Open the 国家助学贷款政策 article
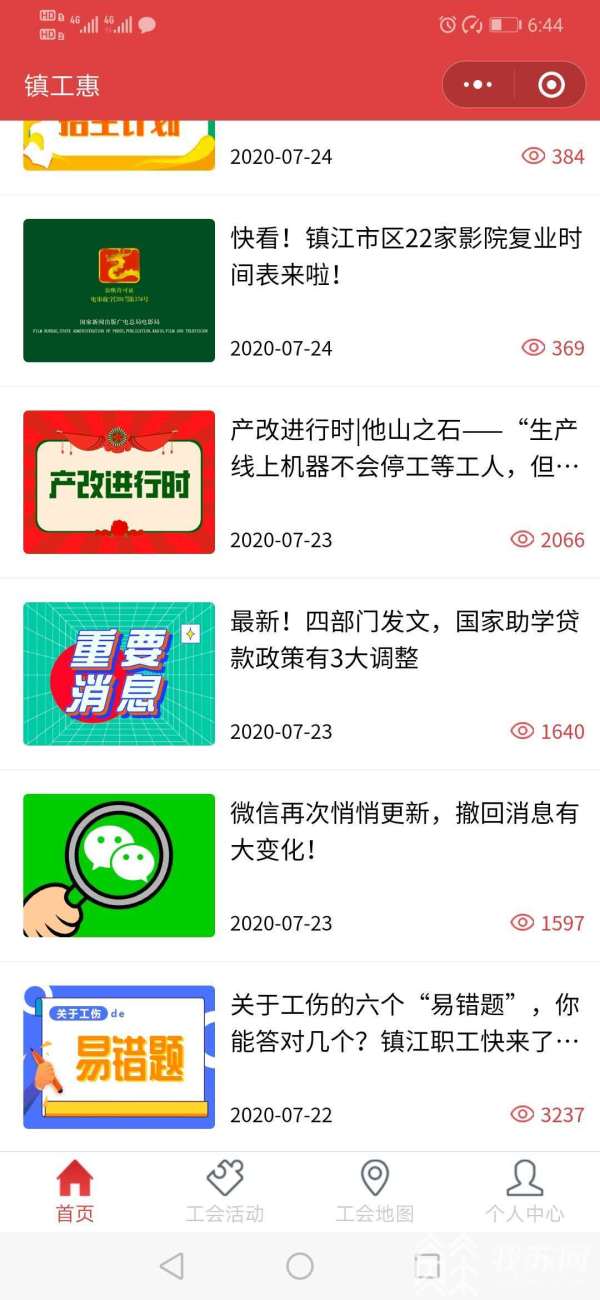The image size is (600, 1300). [x=405, y=640]
